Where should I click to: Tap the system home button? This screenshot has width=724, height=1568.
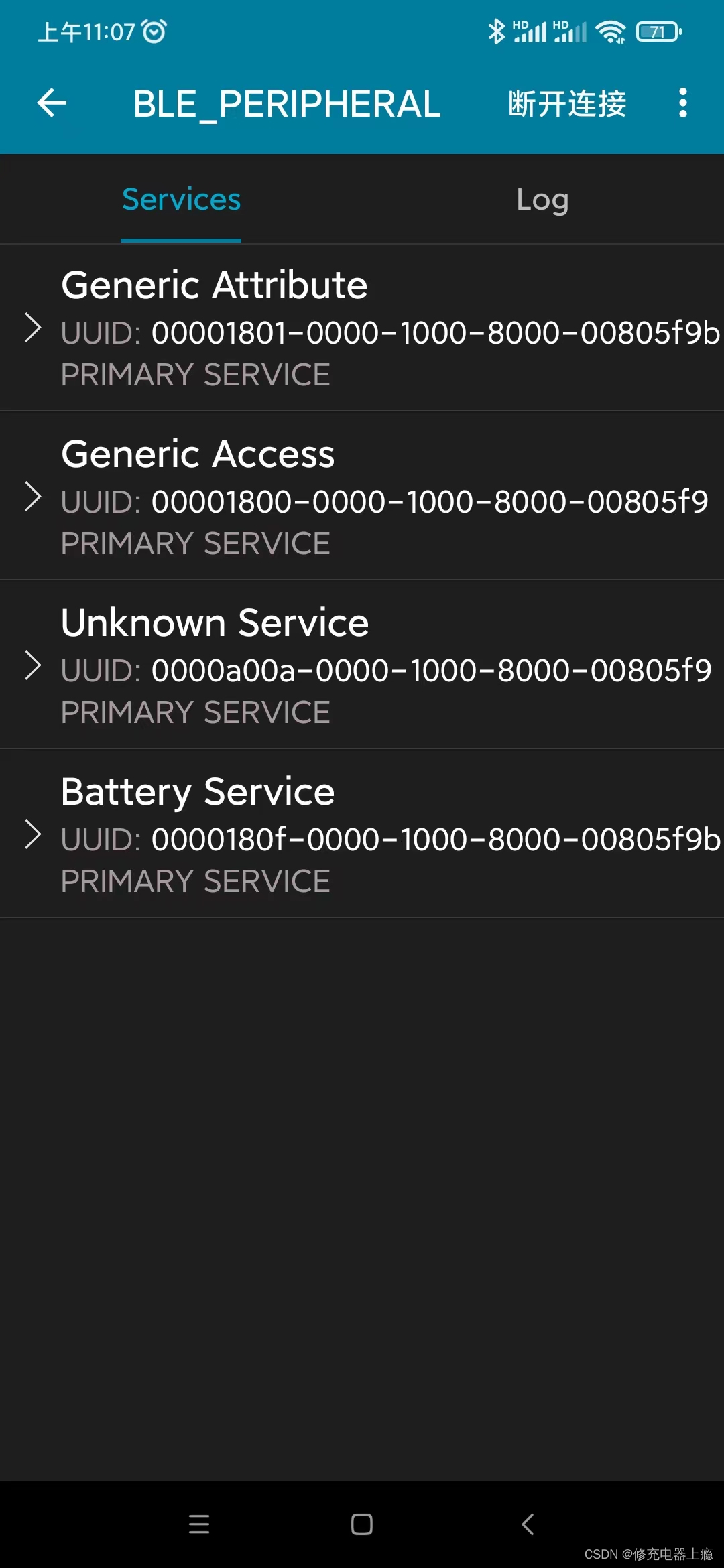click(362, 1524)
